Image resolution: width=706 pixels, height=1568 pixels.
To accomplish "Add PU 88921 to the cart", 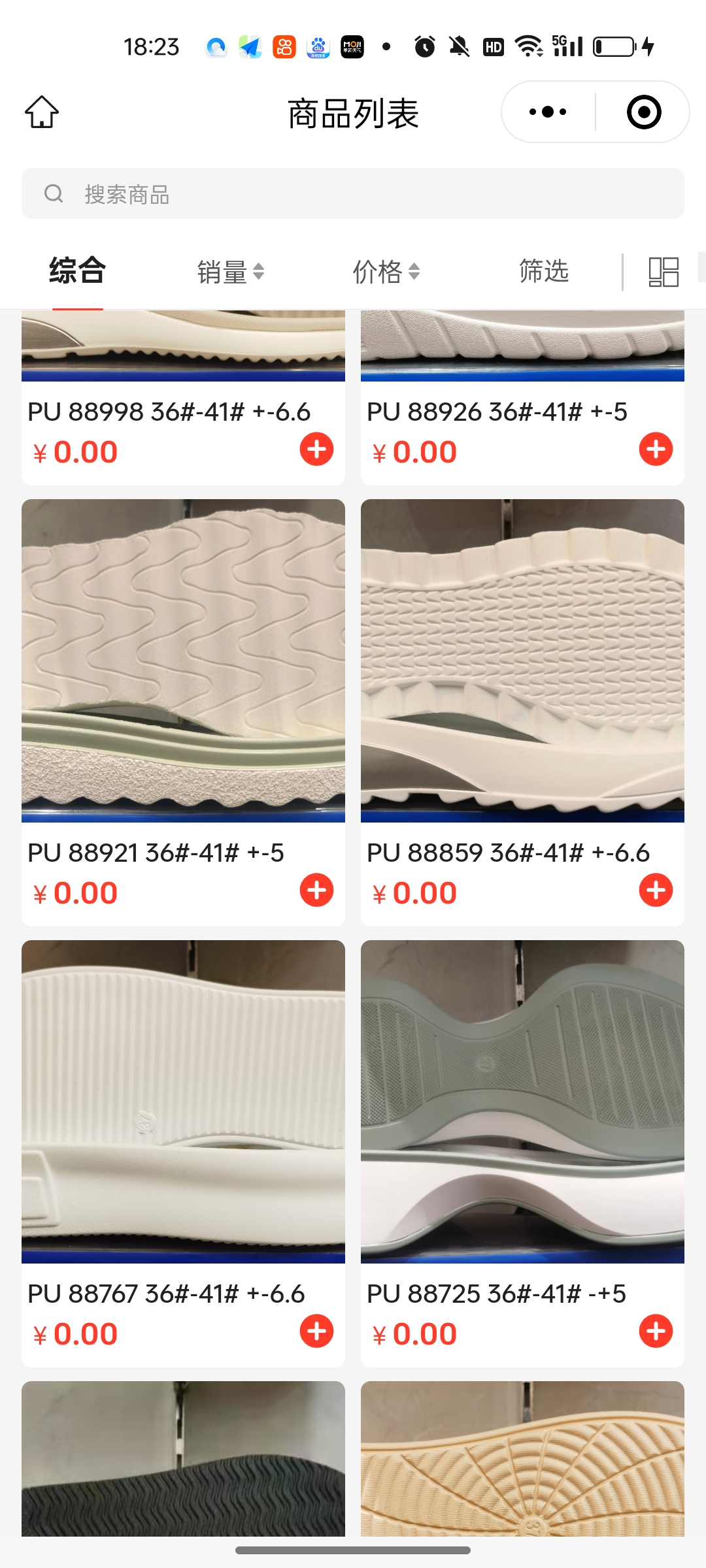I will [316, 890].
